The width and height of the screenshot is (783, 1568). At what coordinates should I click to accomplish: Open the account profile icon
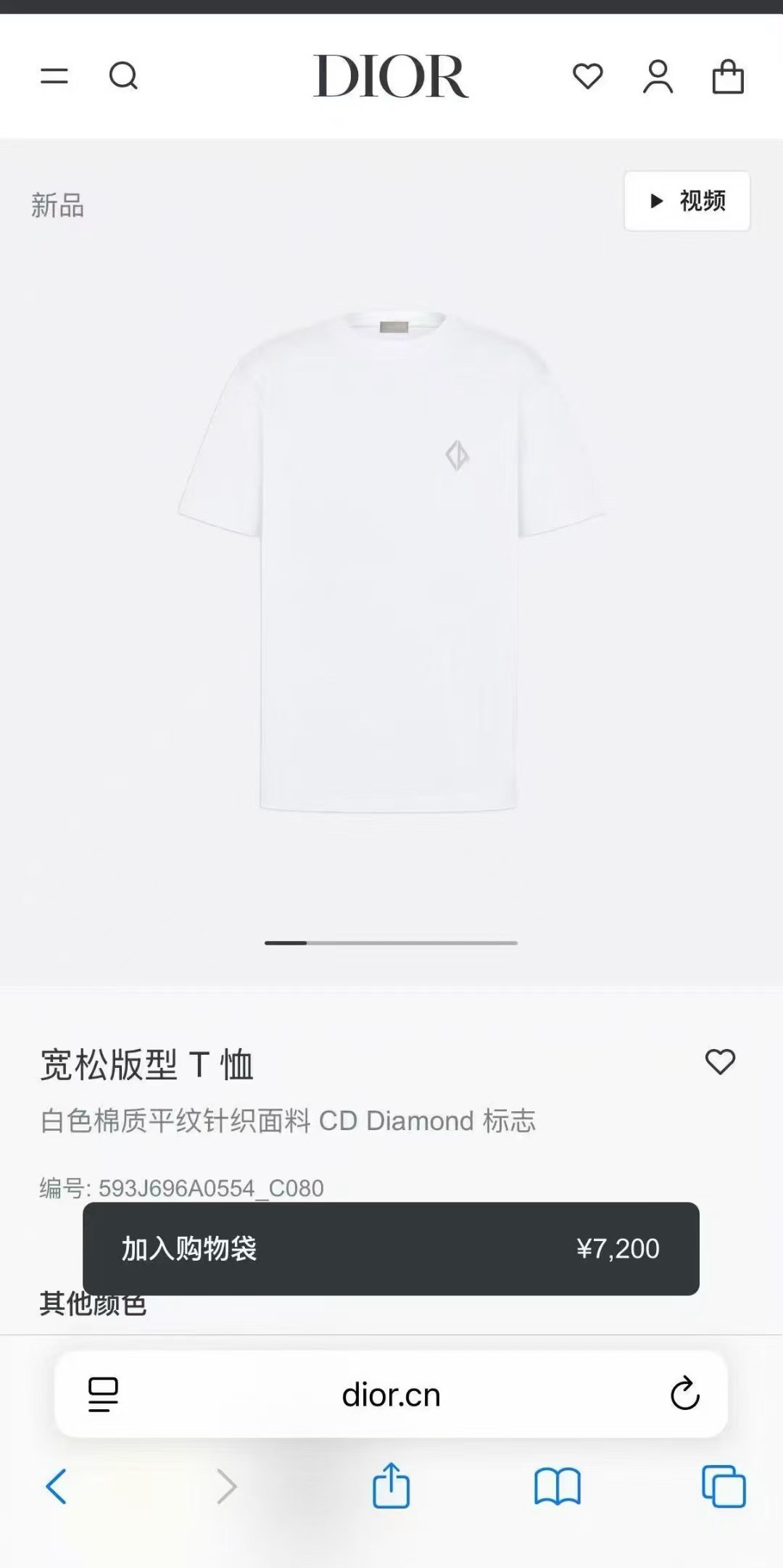[x=658, y=76]
